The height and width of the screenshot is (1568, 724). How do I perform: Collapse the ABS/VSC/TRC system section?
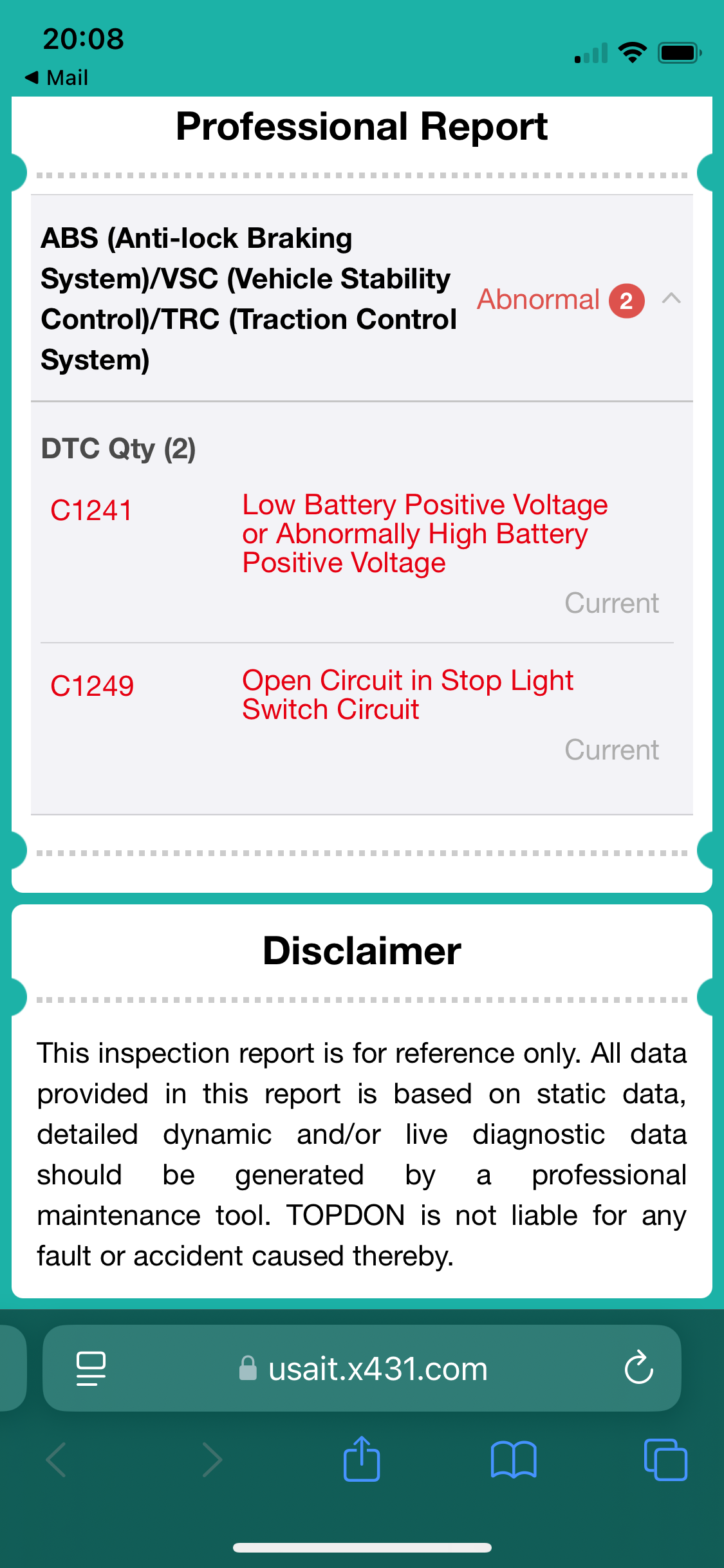click(671, 299)
